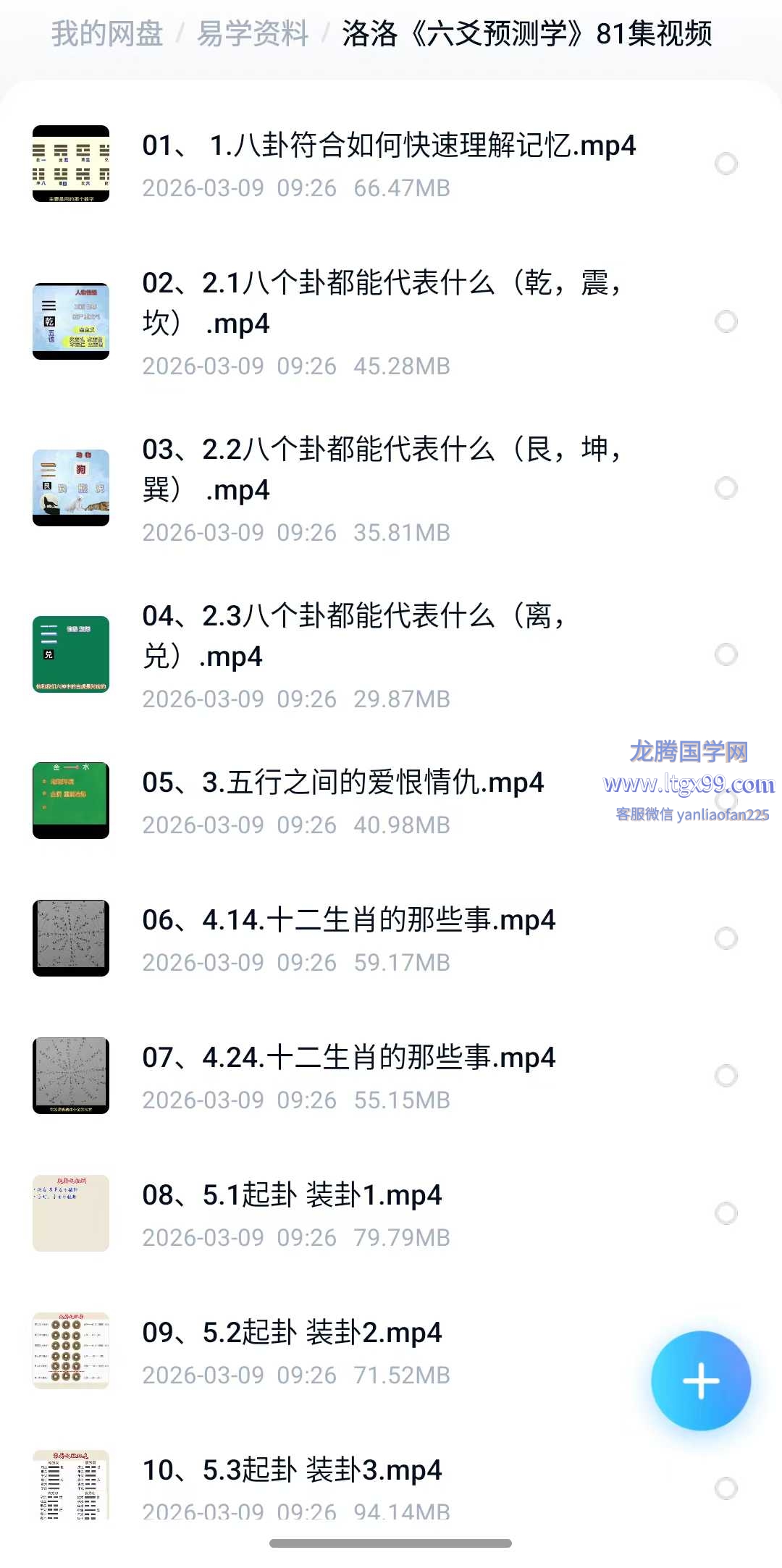The height and width of the screenshot is (1568, 782).
Task: Open video 10、5.3起卦 装卦3.mp4
Action: point(292,1471)
